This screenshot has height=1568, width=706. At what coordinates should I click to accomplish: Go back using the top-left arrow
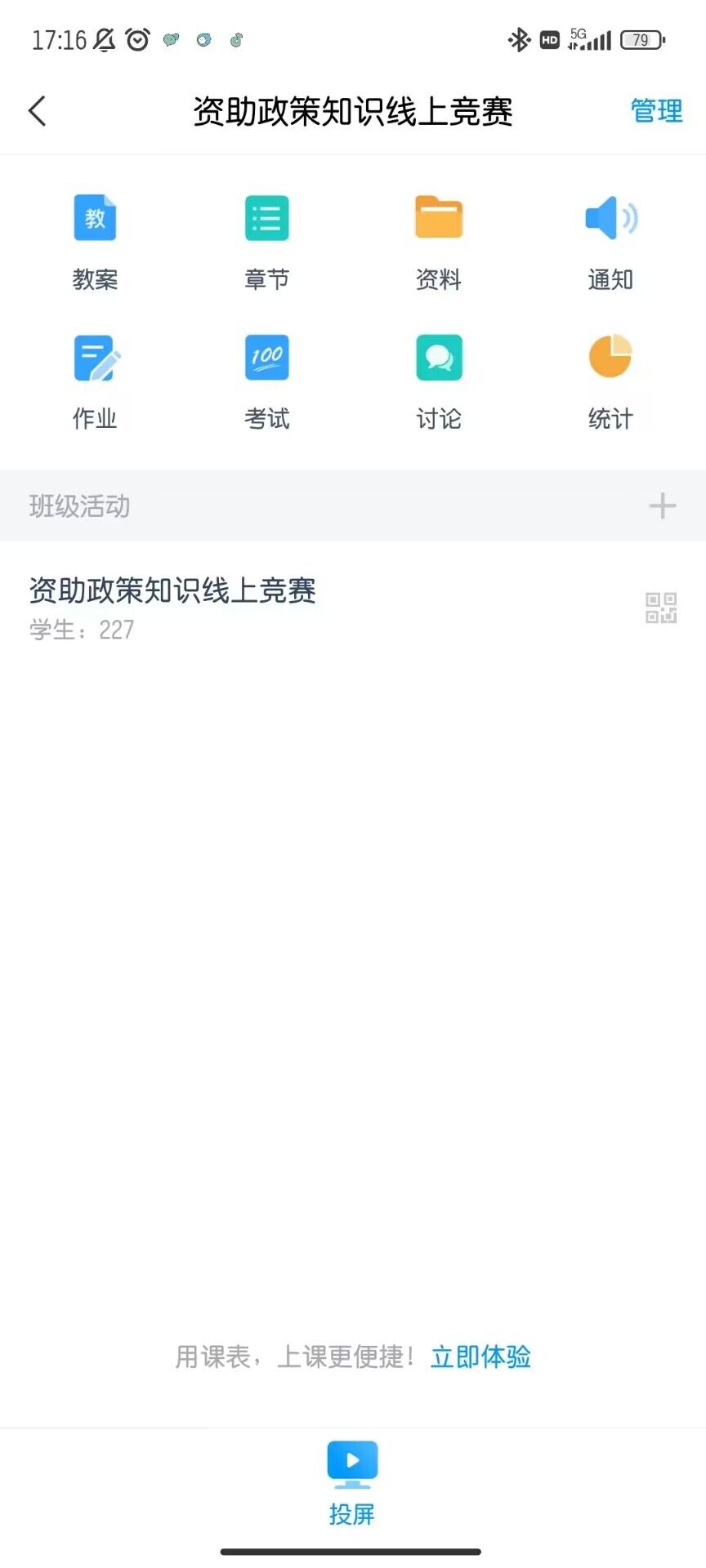click(38, 111)
